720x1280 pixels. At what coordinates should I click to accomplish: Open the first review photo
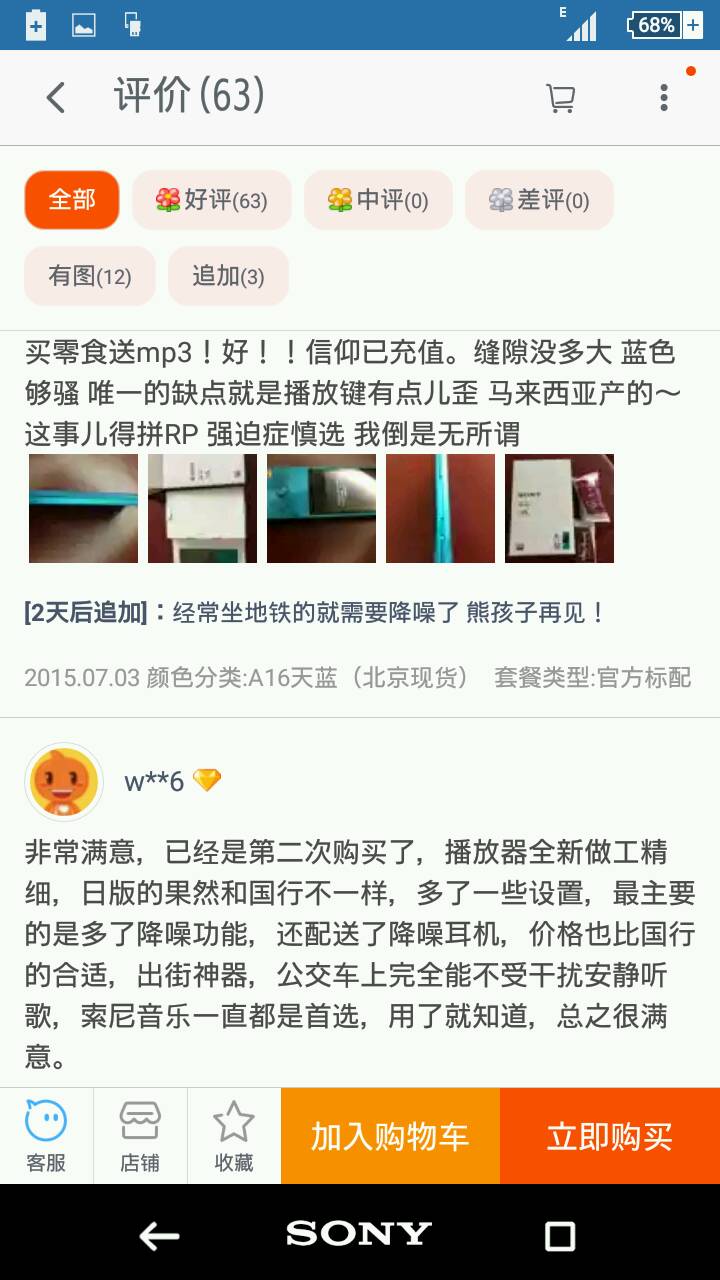pos(83,508)
